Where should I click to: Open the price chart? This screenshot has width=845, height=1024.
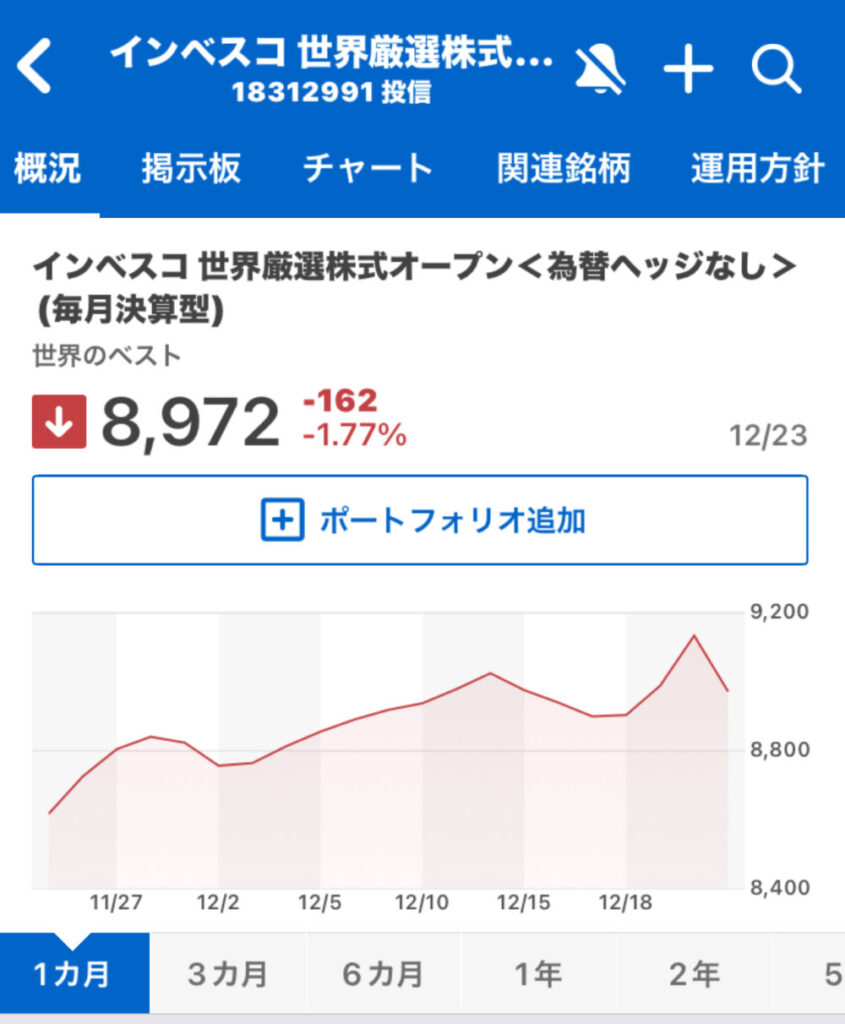coord(390,750)
